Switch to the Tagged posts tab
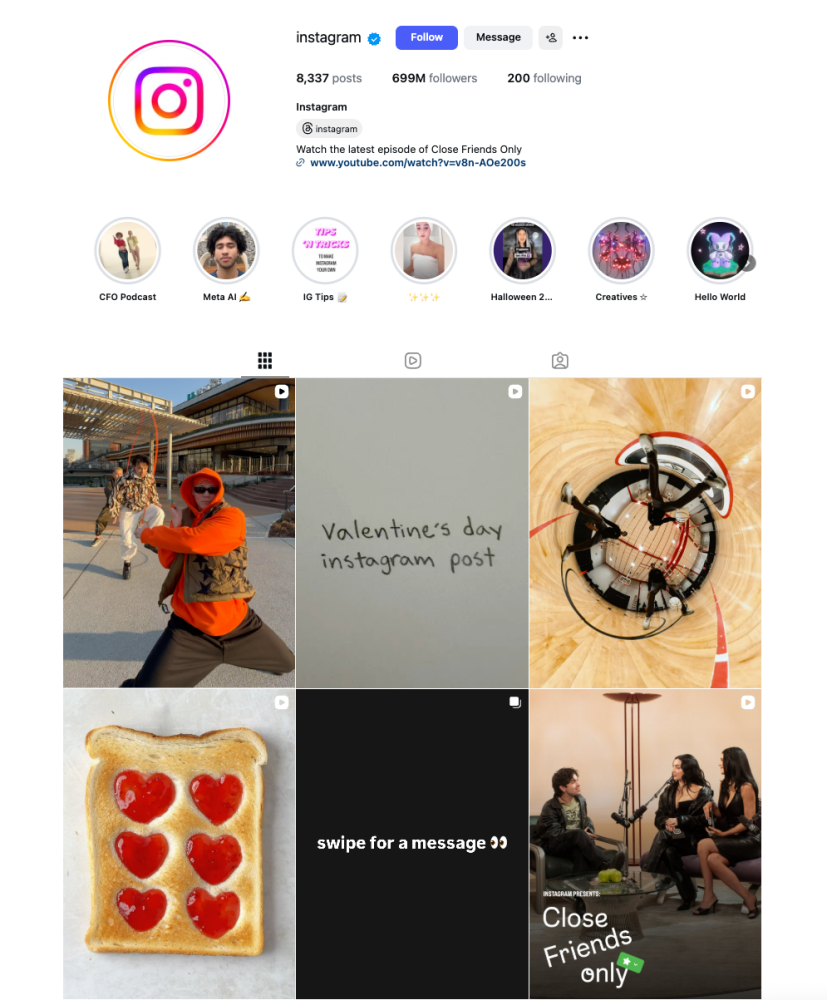The width and height of the screenshot is (827, 1000). point(560,361)
